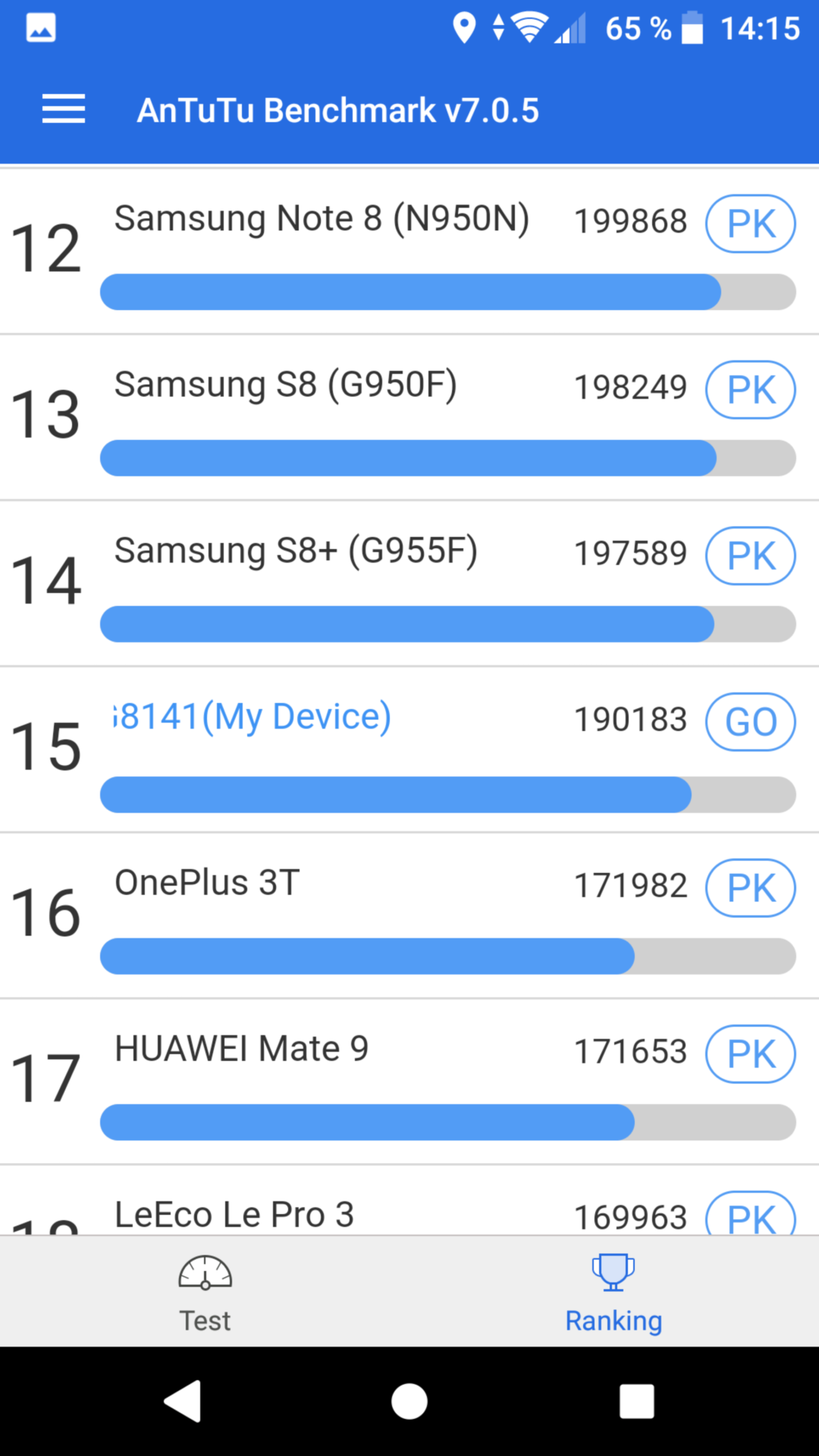Tap PK button for HUAWEI Mate 9
Screen dimensions: 819x1456
click(750, 1054)
